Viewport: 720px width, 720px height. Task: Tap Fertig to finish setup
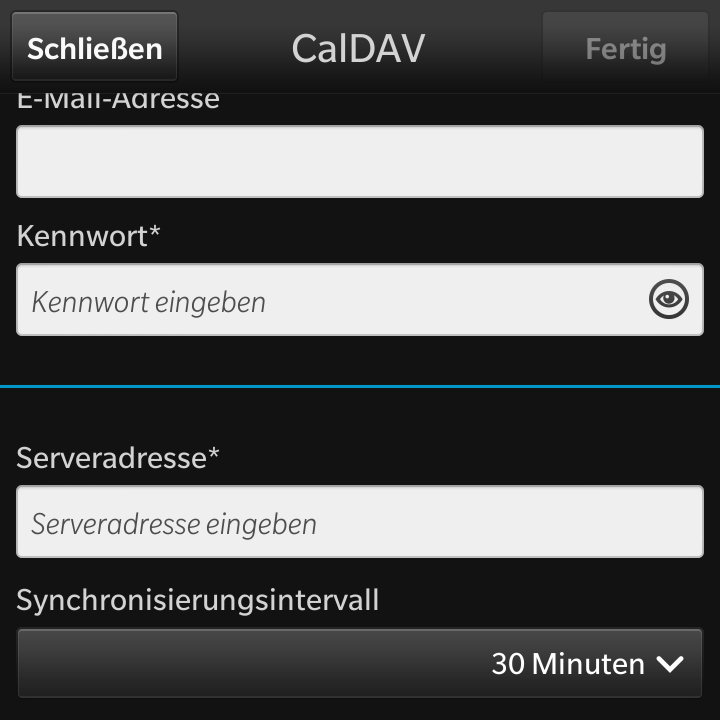[x=625, y=48]
